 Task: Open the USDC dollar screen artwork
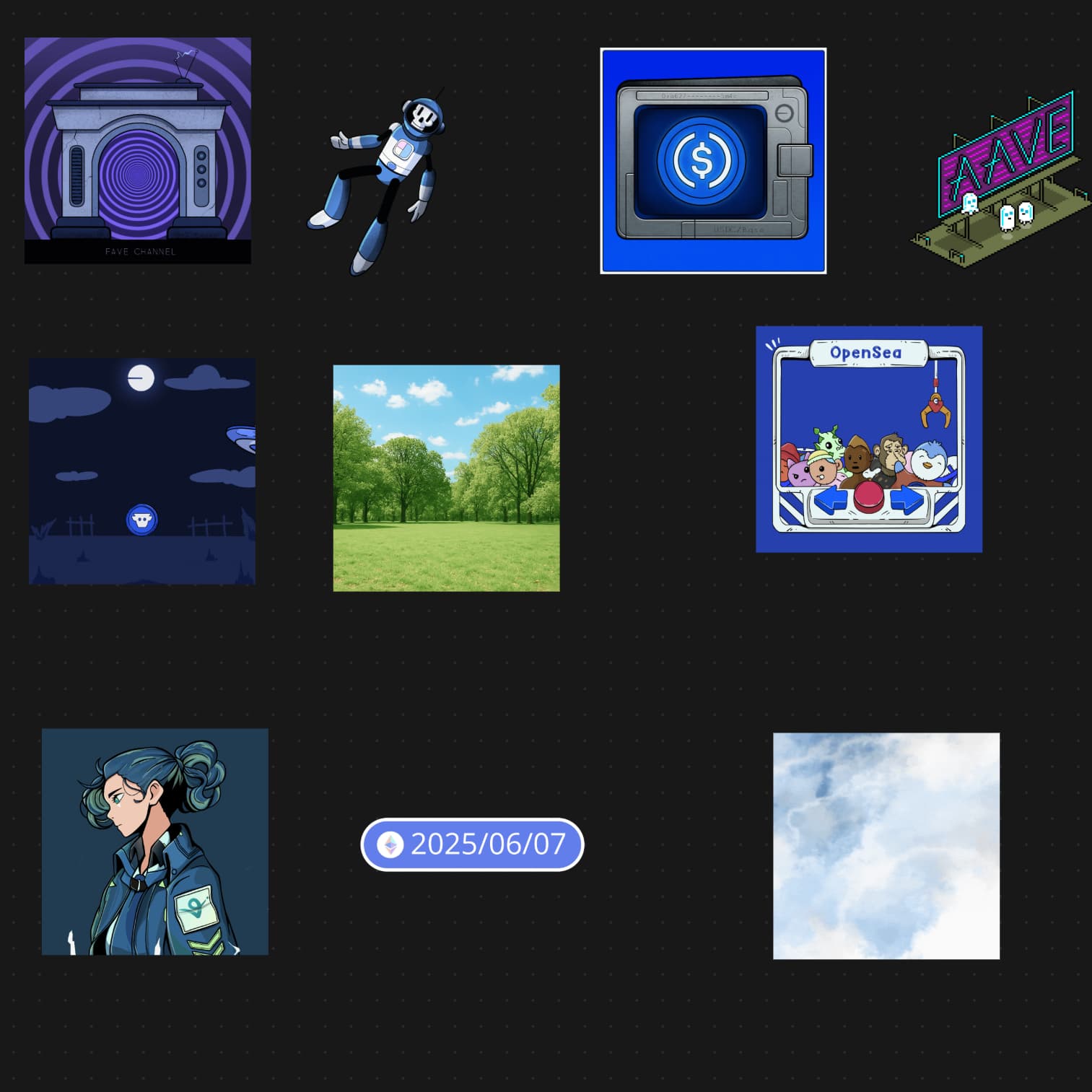(713, 161)
